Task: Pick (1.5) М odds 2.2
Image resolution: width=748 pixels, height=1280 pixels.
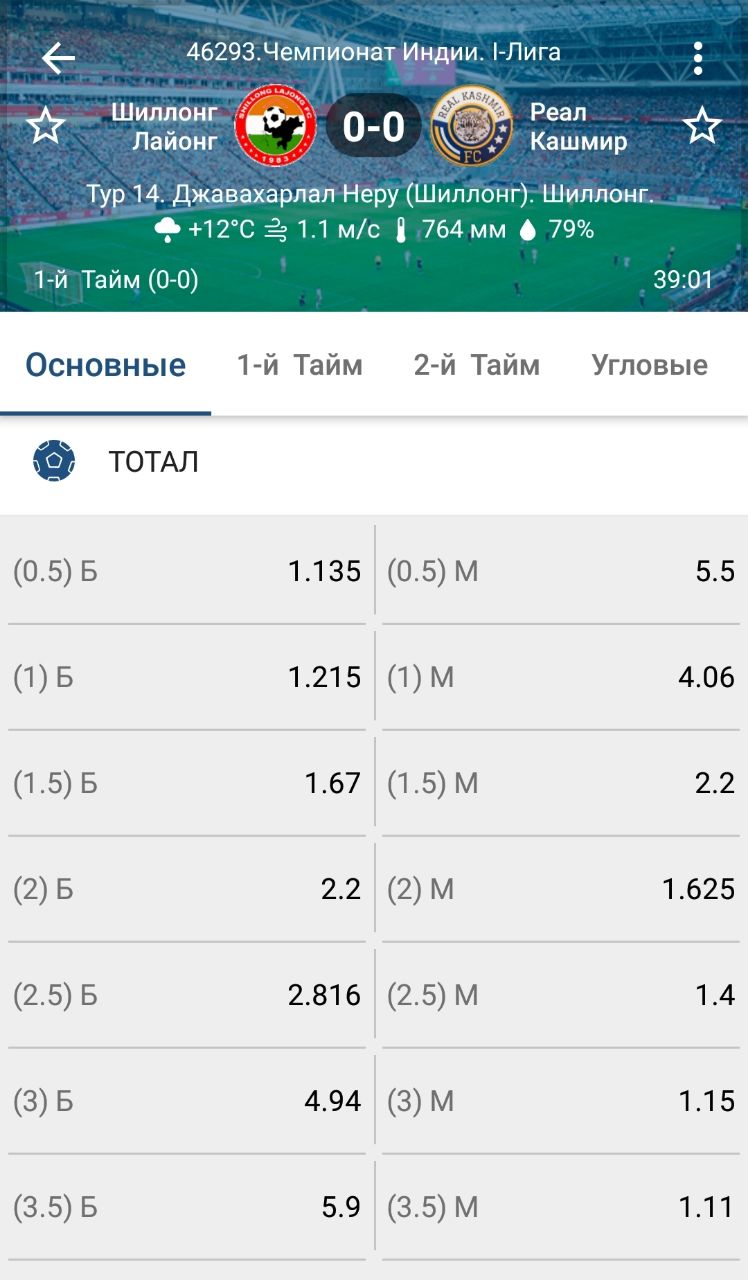Action: [561, 783]
